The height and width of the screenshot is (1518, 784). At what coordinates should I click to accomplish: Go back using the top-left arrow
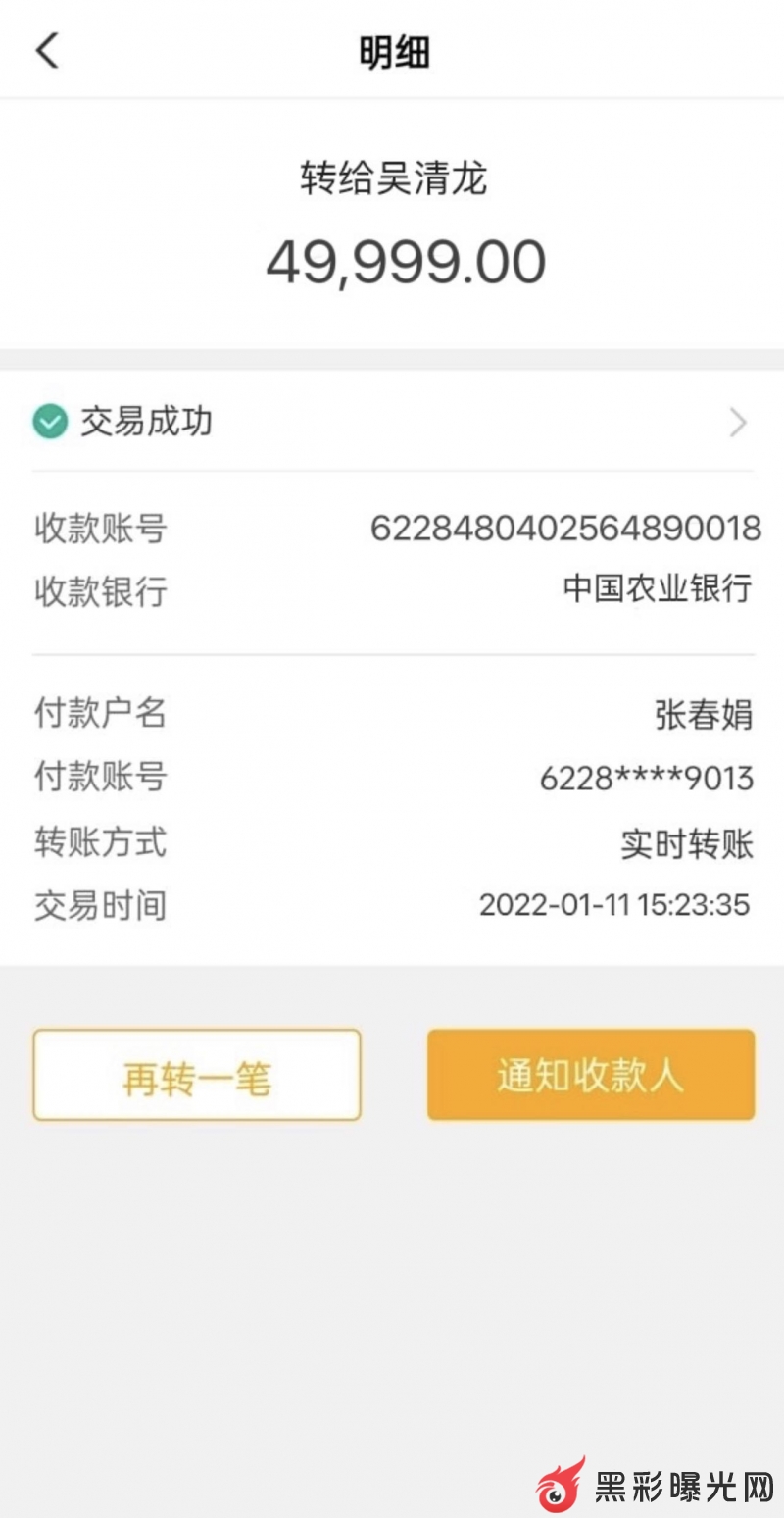tap(47, 51)
